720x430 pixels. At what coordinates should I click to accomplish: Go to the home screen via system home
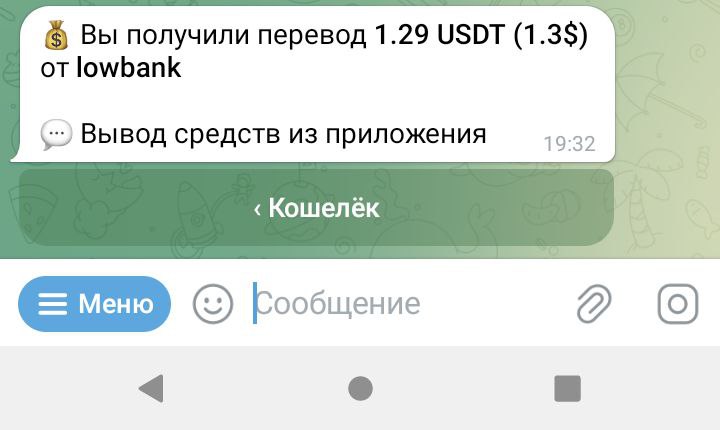[360, 388]
